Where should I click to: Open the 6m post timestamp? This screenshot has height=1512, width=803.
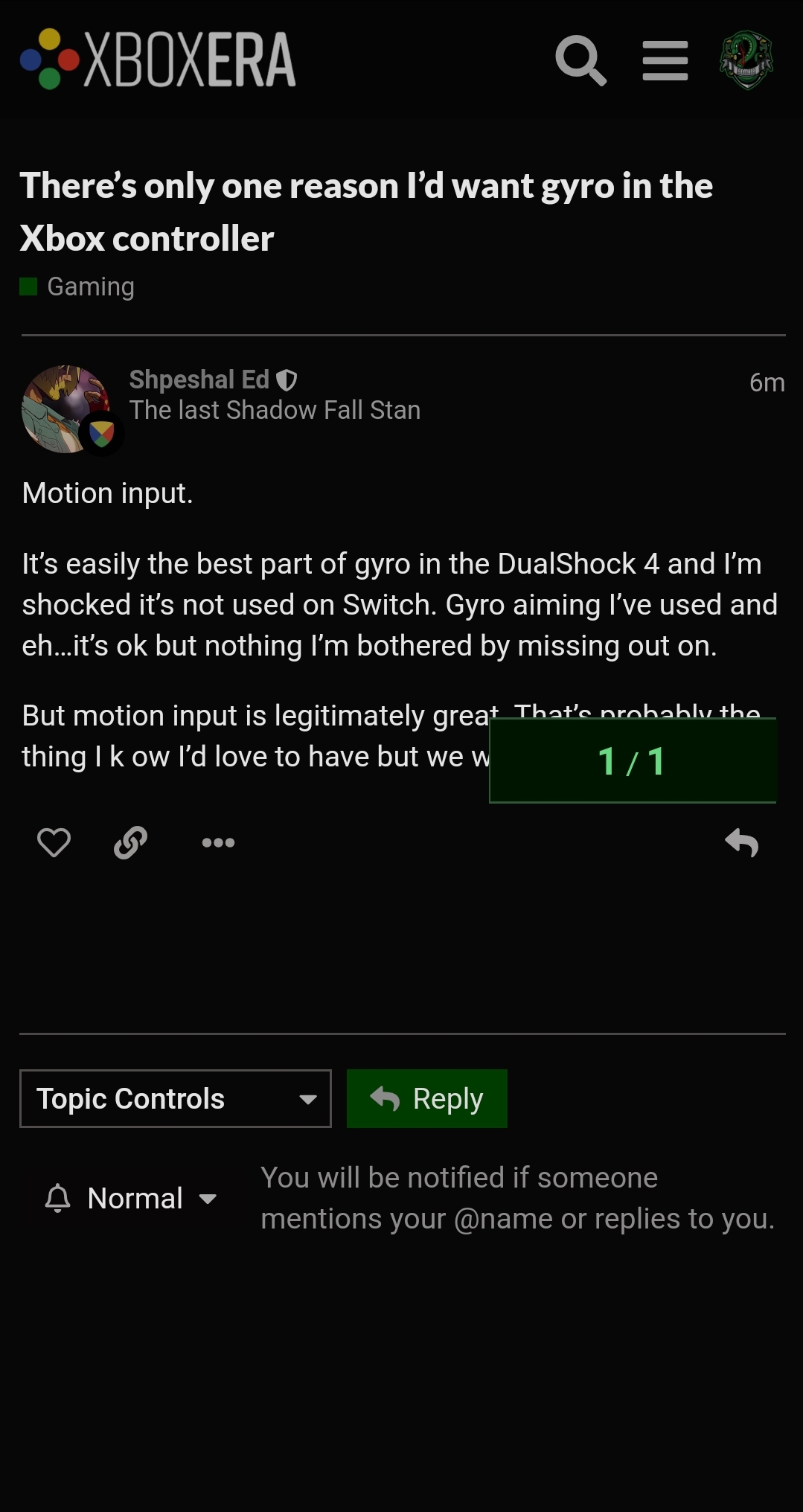(x=767, y=382)
